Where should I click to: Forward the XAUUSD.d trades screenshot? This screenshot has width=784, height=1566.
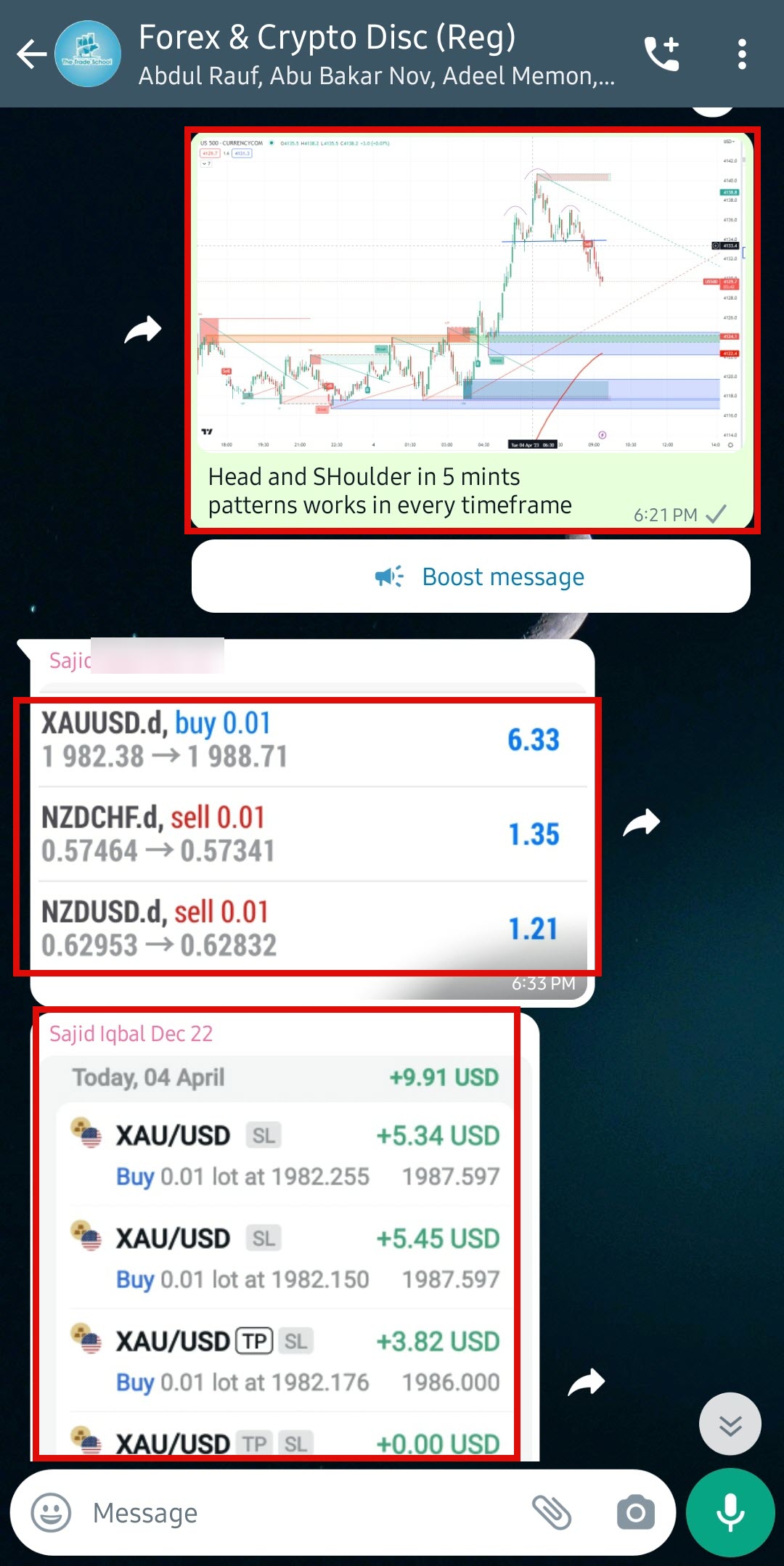tap(642, 823)
